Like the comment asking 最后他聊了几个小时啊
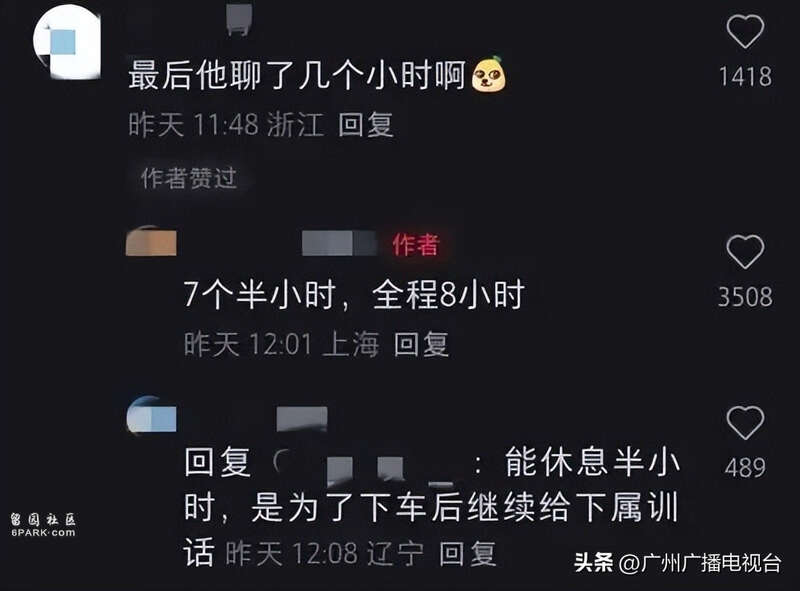The image size is (800, 591). 744,32
